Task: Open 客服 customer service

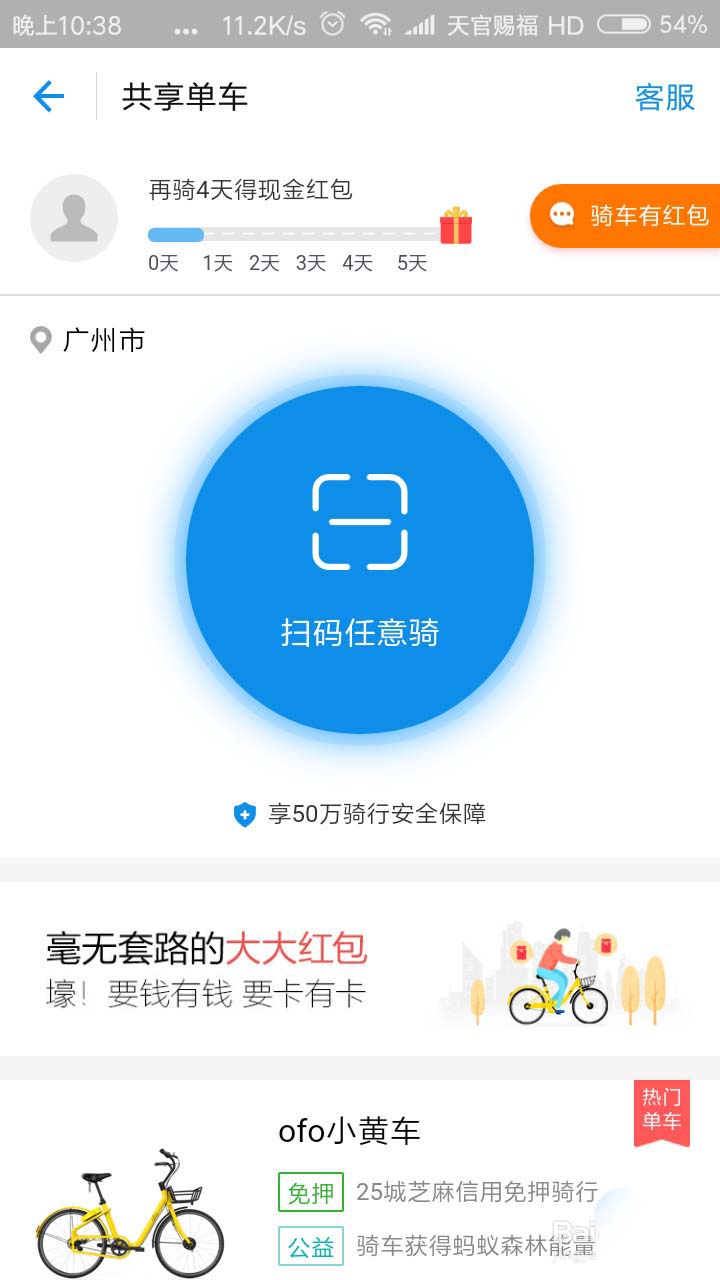Action: click(665, 97)
